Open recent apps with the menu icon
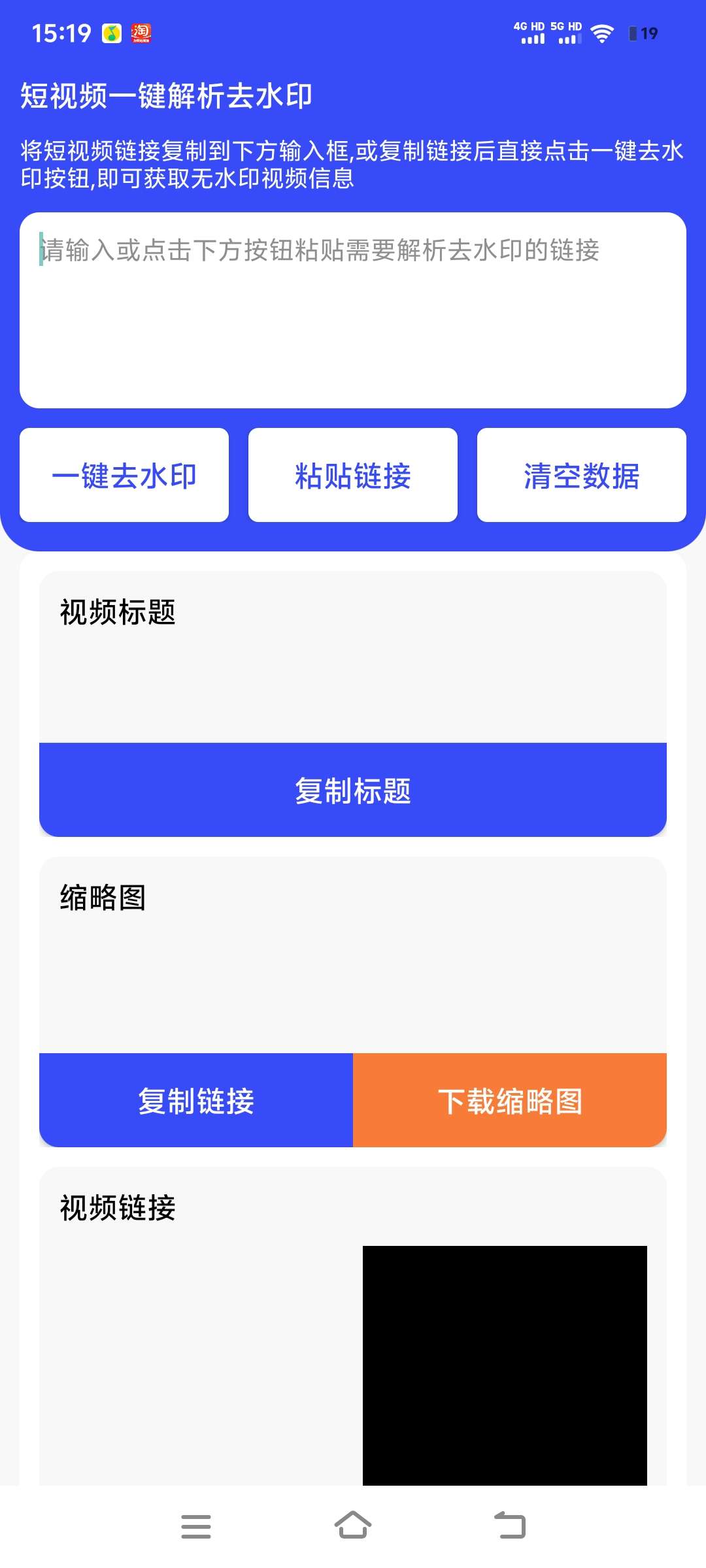The width and height of the screenshot is (706, 1568). click(196, 1527)
